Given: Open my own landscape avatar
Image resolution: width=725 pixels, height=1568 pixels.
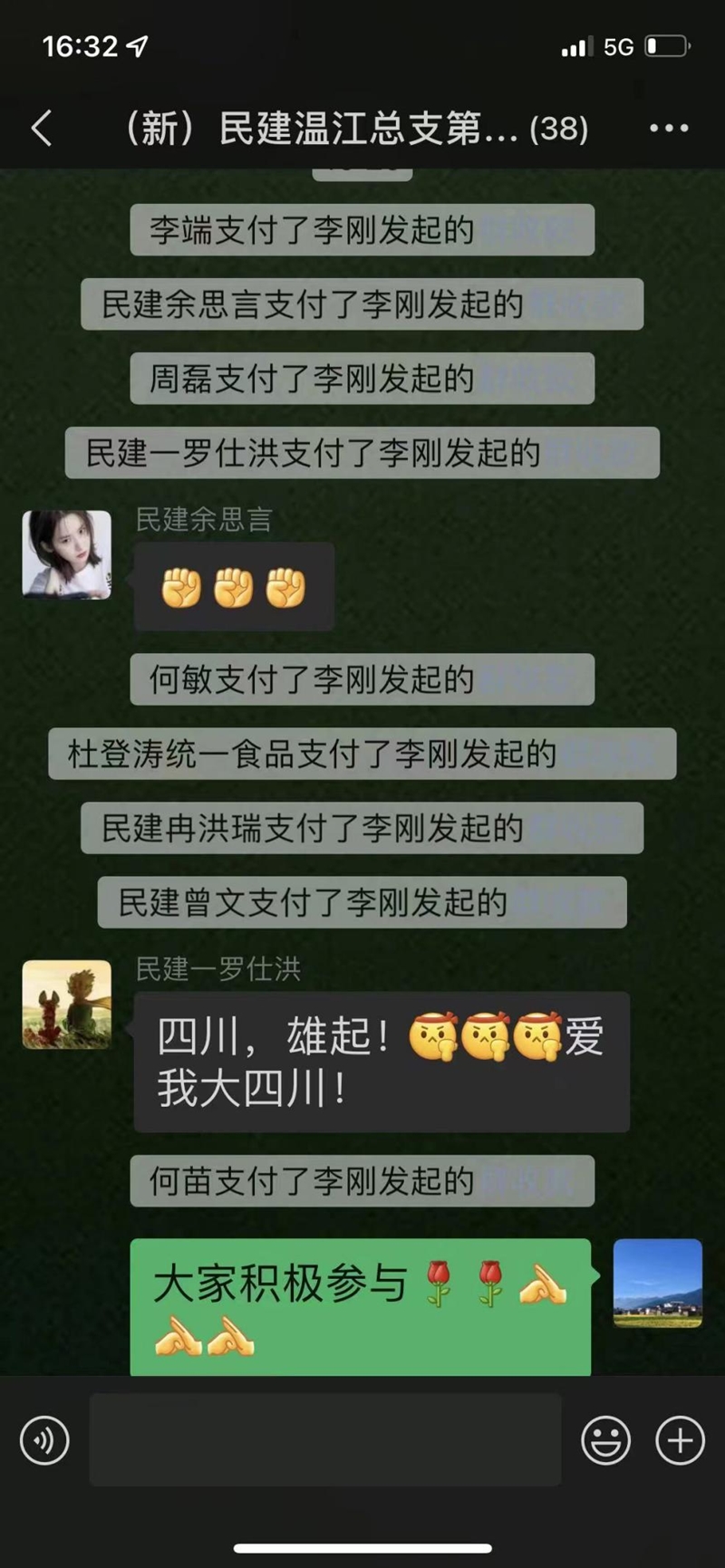Looking at the screenshot, I should (657, 1283).
